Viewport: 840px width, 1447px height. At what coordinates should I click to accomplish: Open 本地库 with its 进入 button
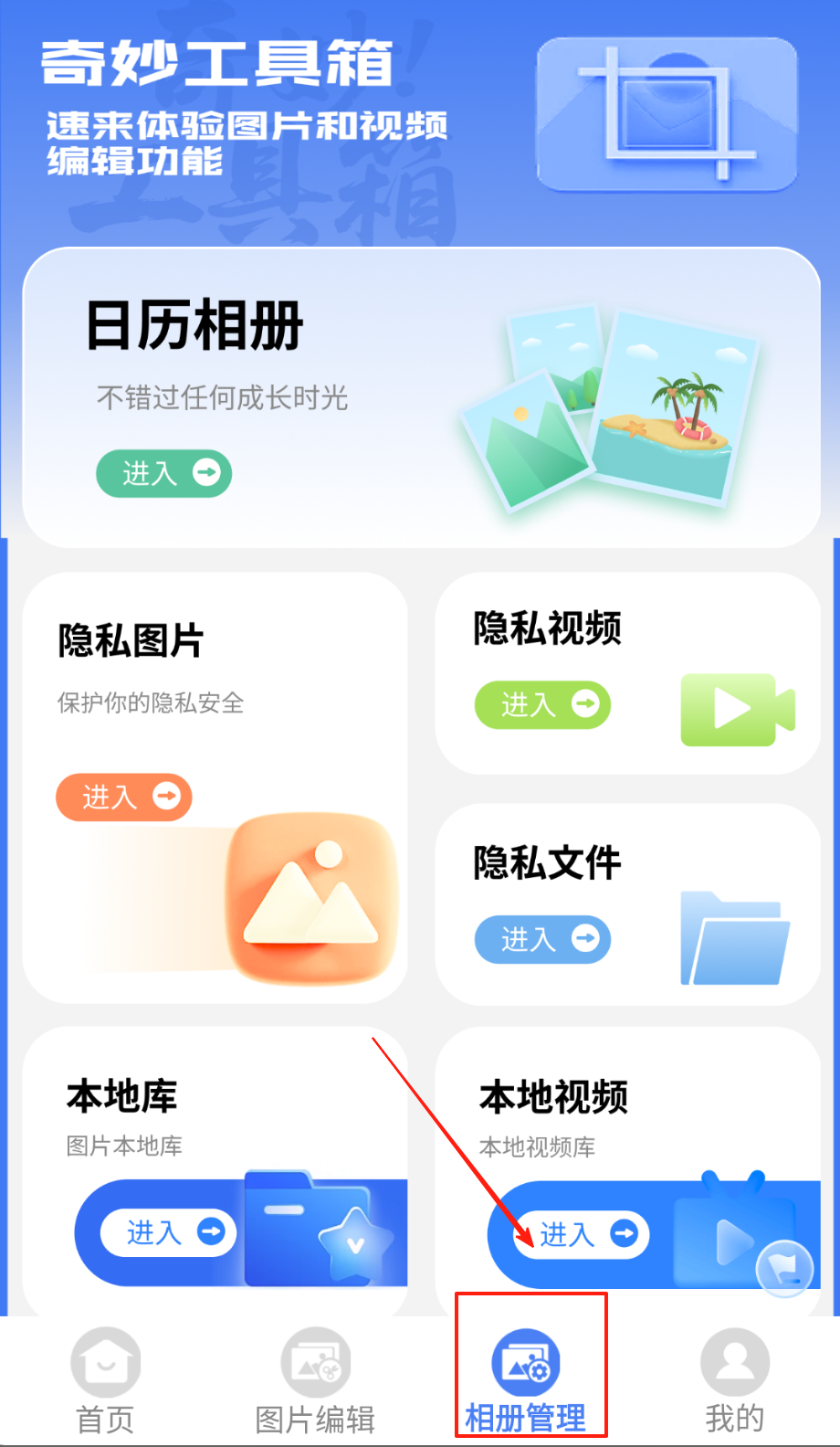point(169,1232)
